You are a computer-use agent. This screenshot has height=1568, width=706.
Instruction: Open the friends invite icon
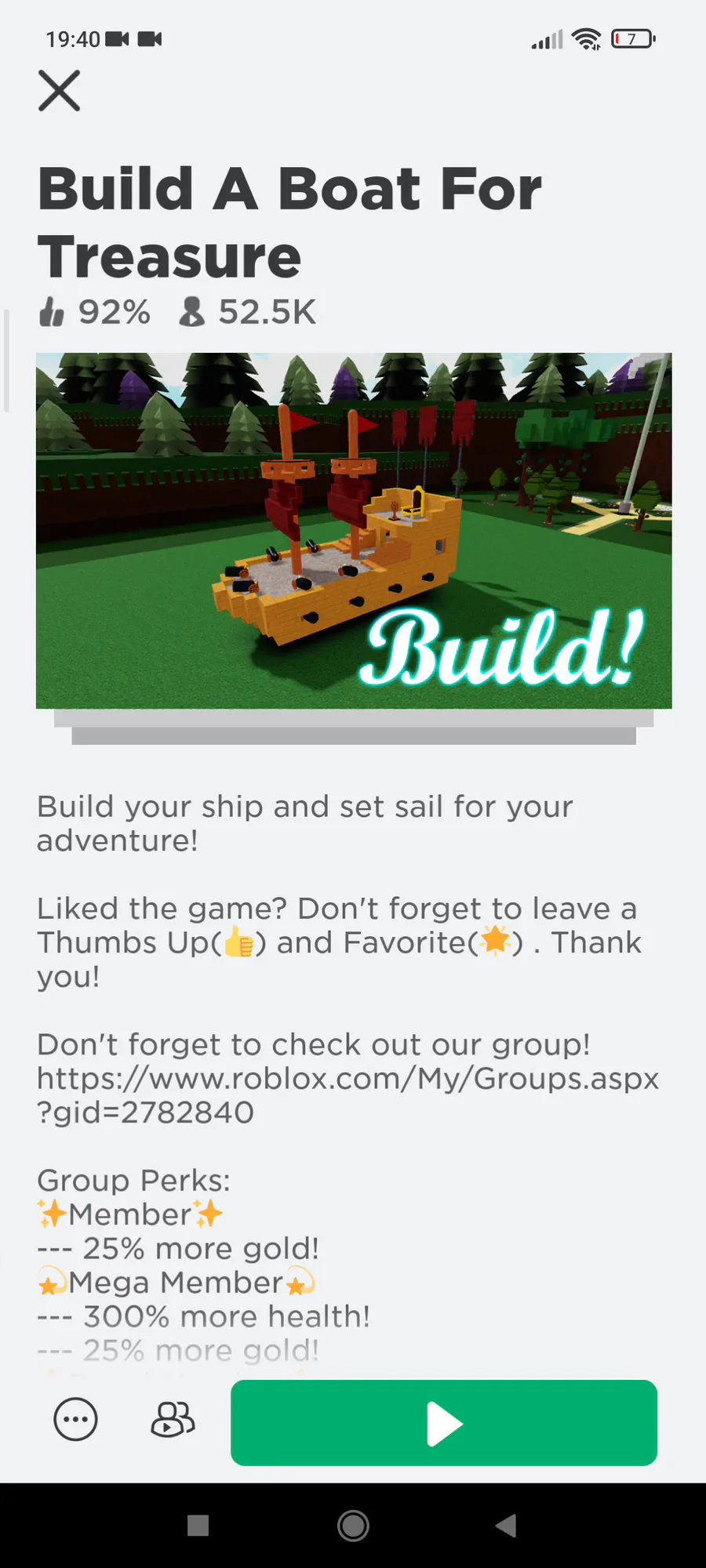tap(173, 1419)
